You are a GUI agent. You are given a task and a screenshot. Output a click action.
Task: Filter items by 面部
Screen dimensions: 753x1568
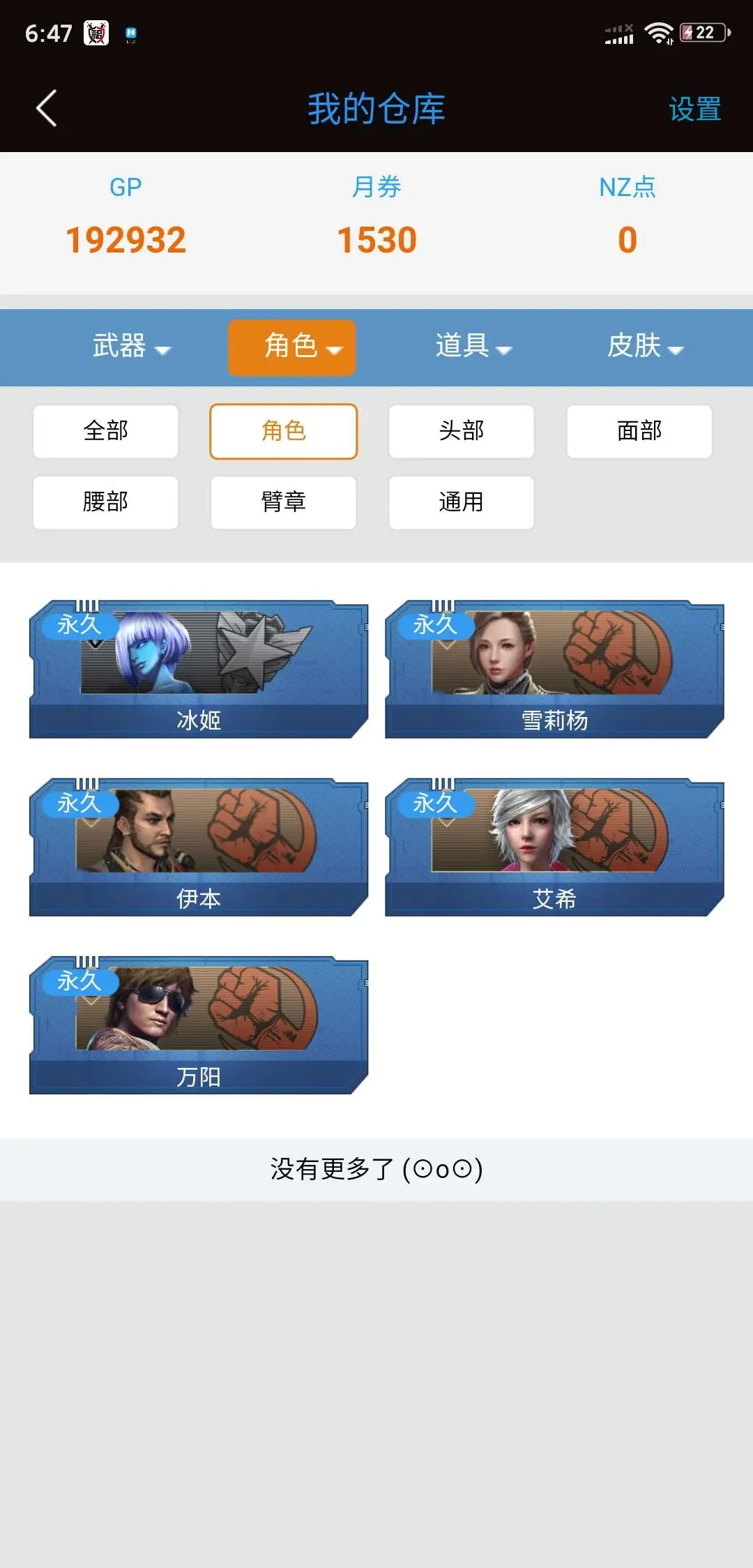tap(639, 431)
